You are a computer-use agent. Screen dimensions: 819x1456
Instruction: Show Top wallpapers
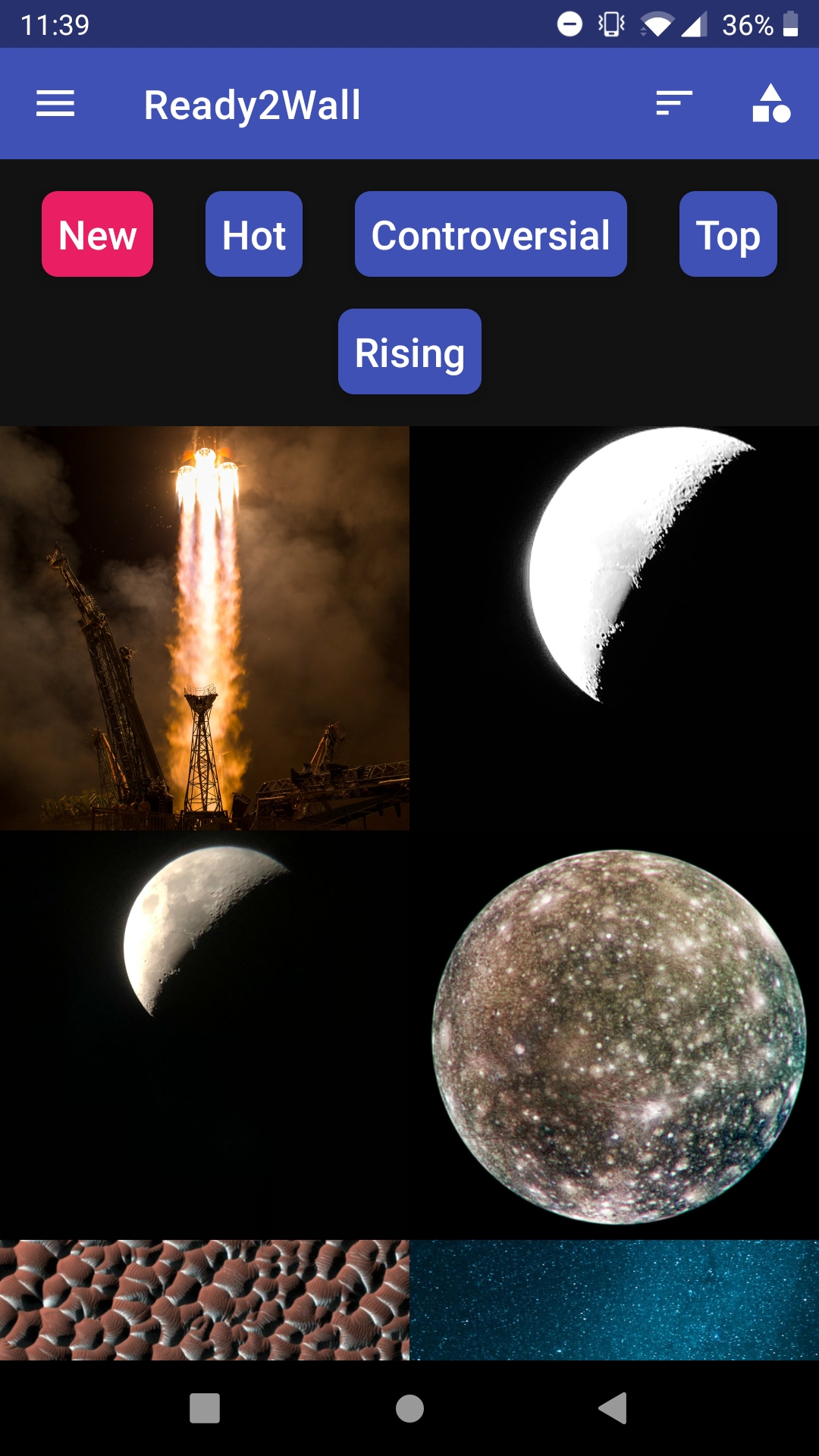pyautogui.click(x=728, y=234)
